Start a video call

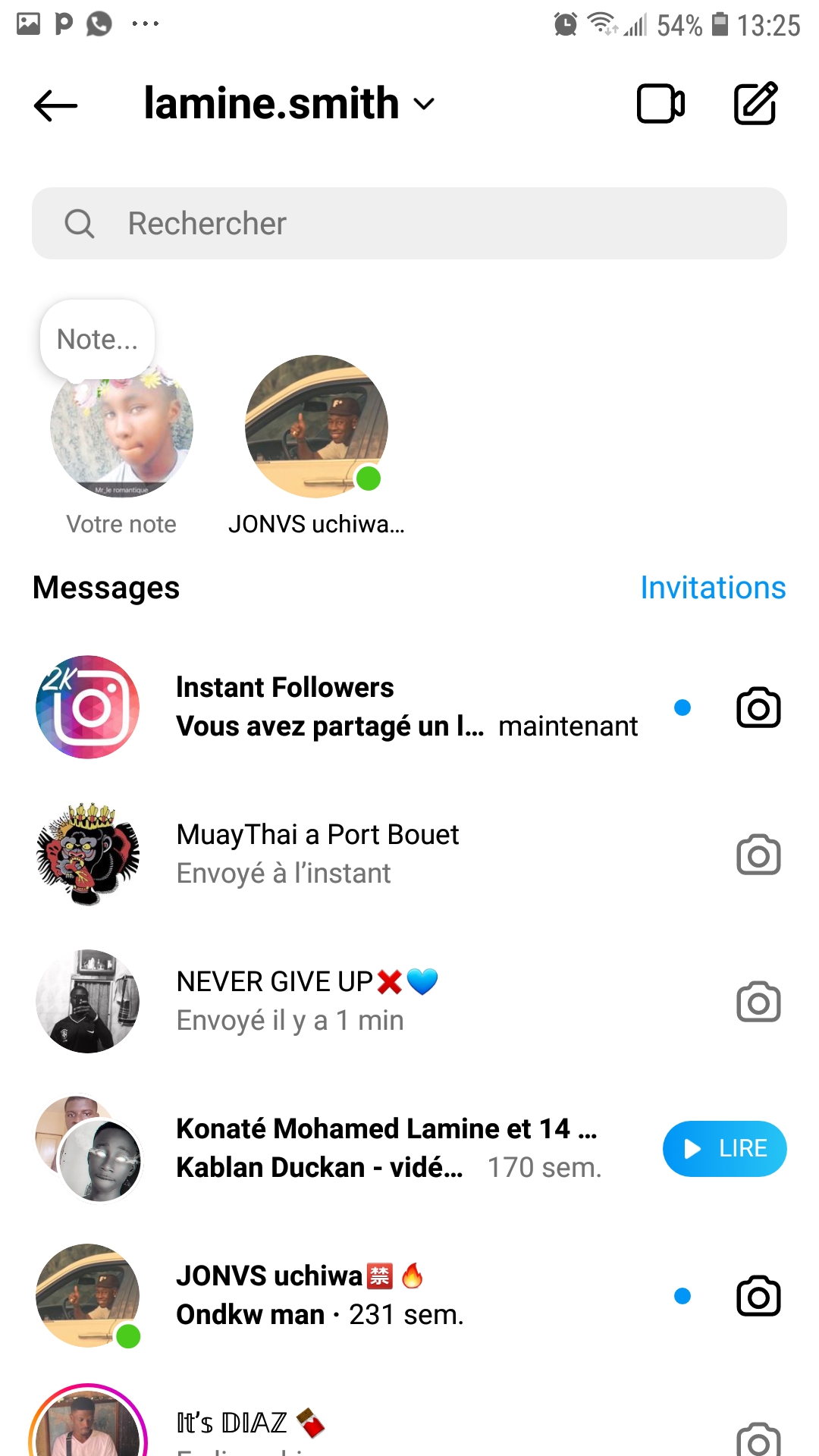[x=660, y=104]
